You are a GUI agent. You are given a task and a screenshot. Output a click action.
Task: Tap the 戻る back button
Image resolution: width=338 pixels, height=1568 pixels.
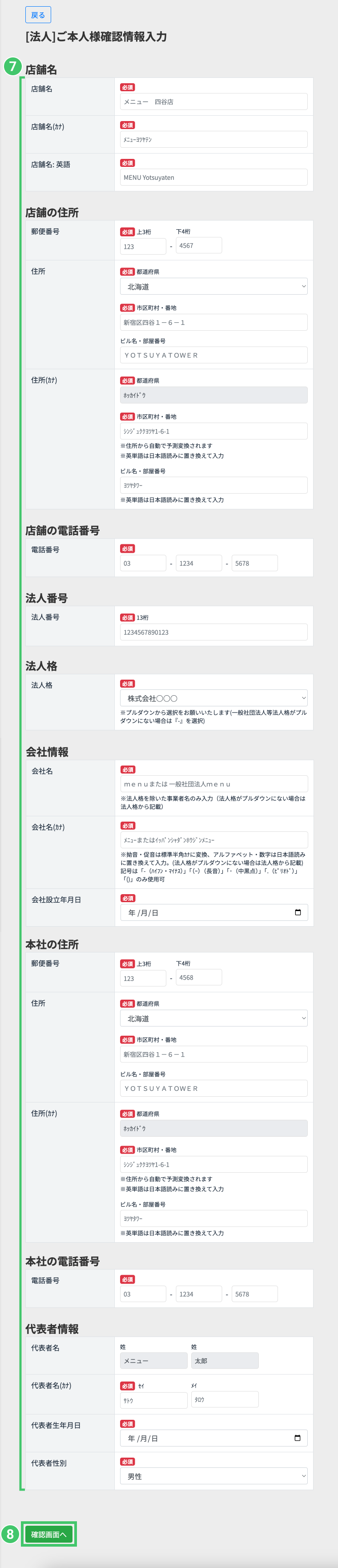[38, 15]
